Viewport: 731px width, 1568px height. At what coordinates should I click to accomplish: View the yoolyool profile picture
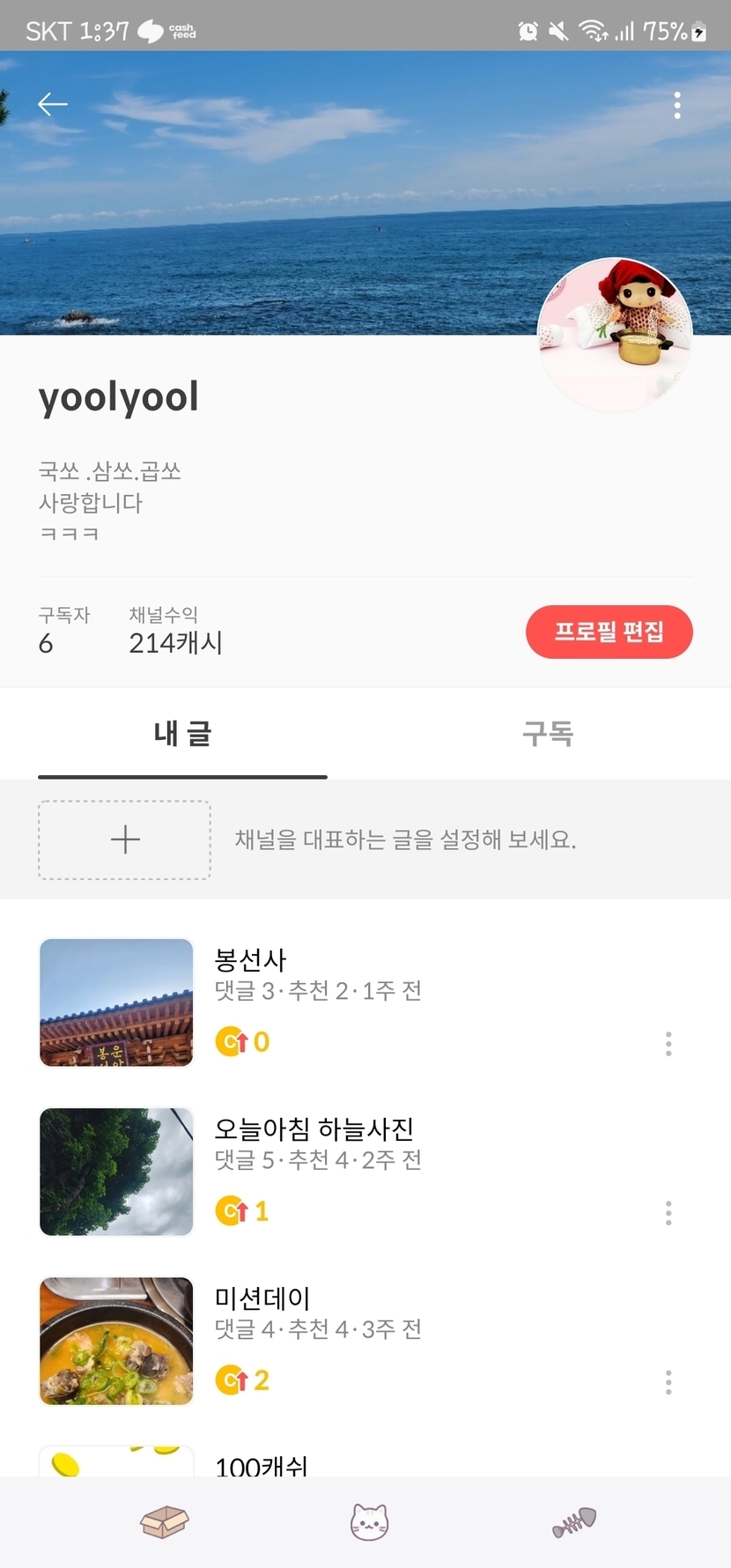pos(615,335)
